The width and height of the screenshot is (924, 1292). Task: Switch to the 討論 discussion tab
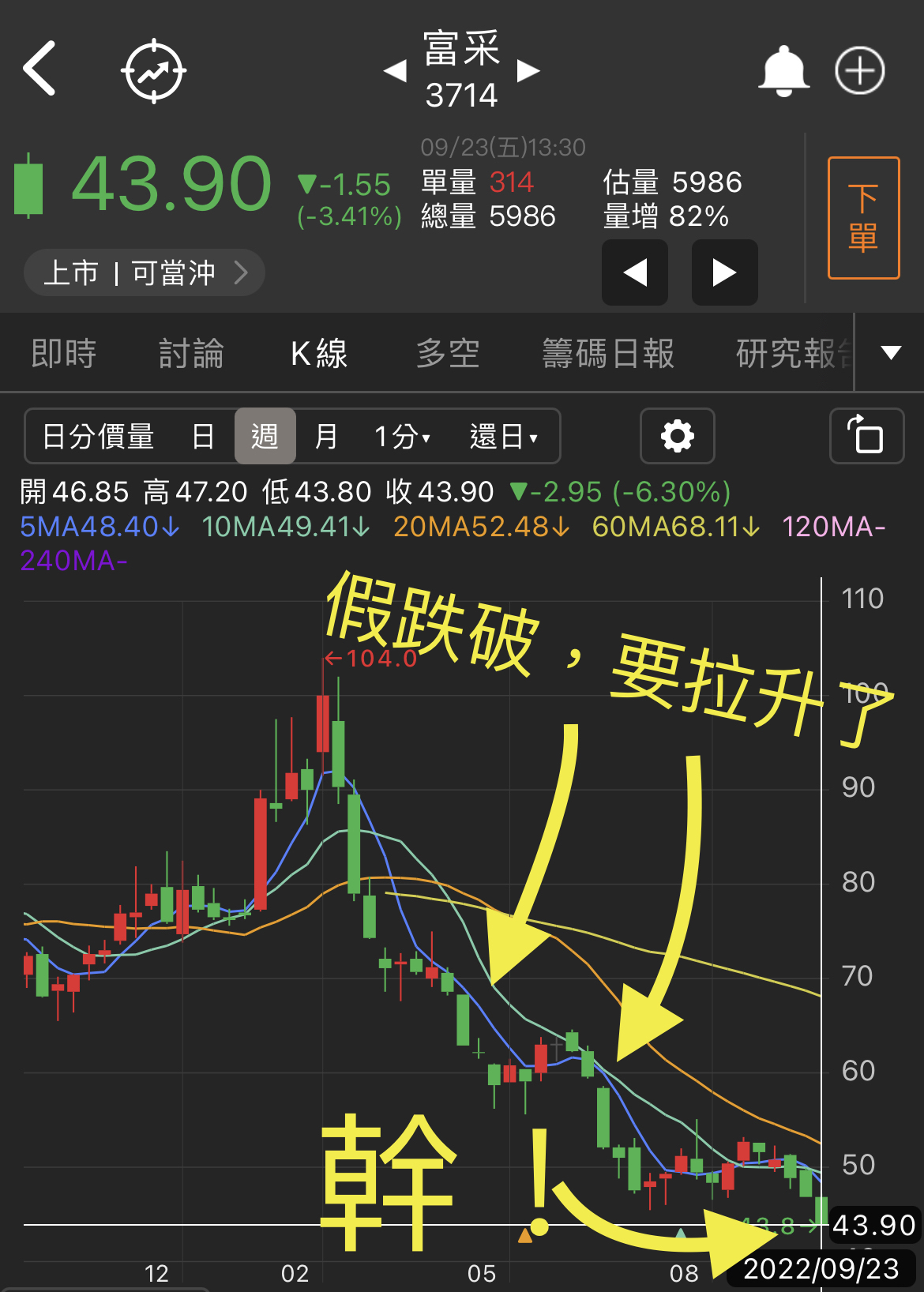point(192,353)
